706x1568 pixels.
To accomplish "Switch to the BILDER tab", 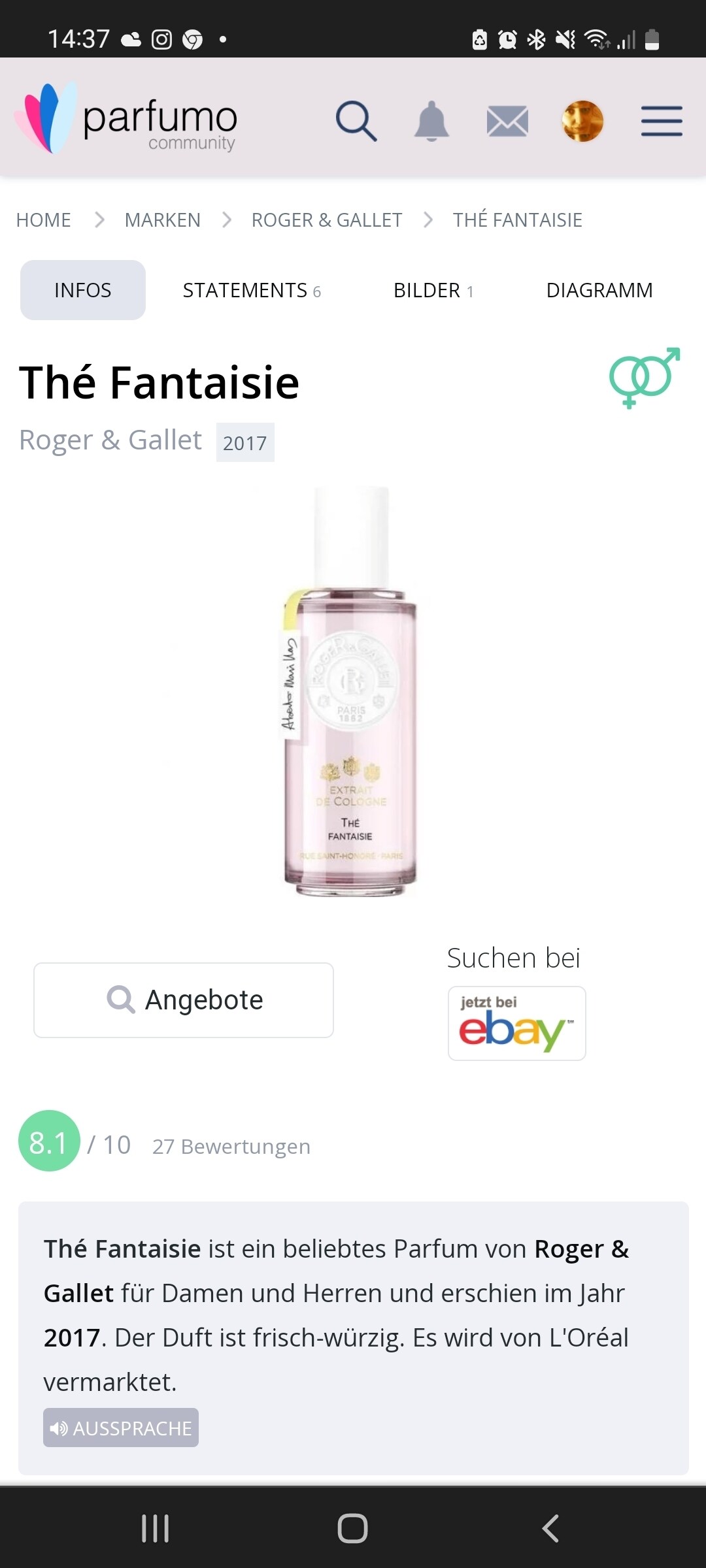I will [433, 290].
